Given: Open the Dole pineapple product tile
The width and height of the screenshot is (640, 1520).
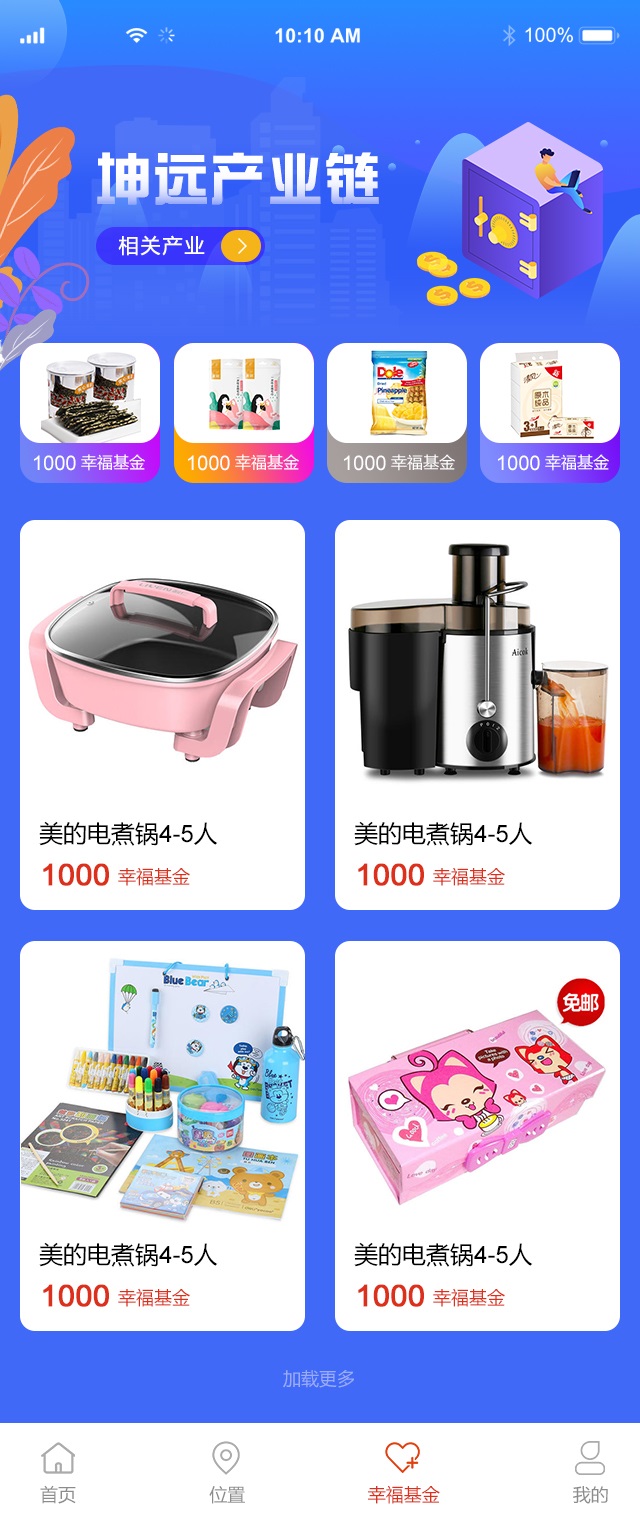Looking at the screenshot, I should 397,412.
